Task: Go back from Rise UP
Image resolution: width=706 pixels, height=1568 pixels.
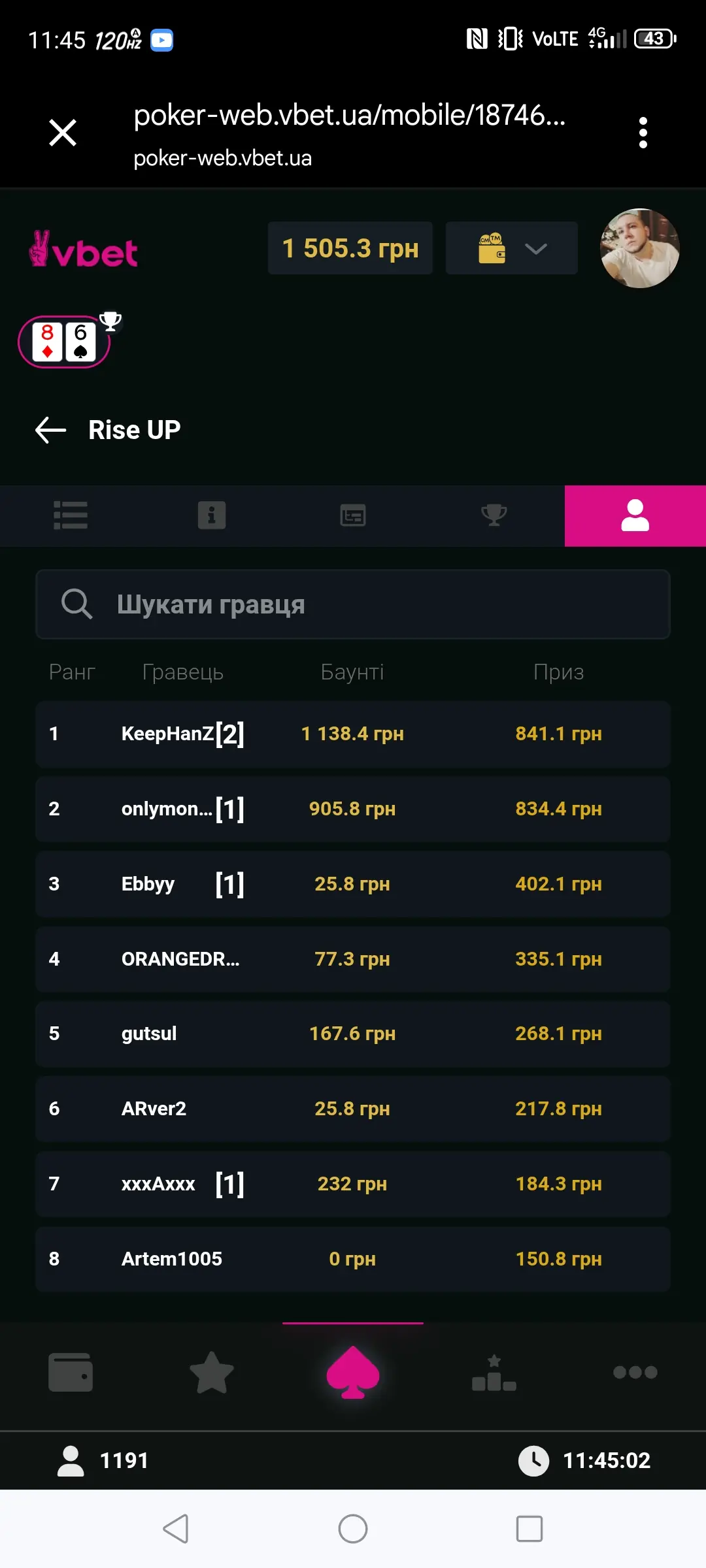Action: pyautogui.click(x=51, y=430)
